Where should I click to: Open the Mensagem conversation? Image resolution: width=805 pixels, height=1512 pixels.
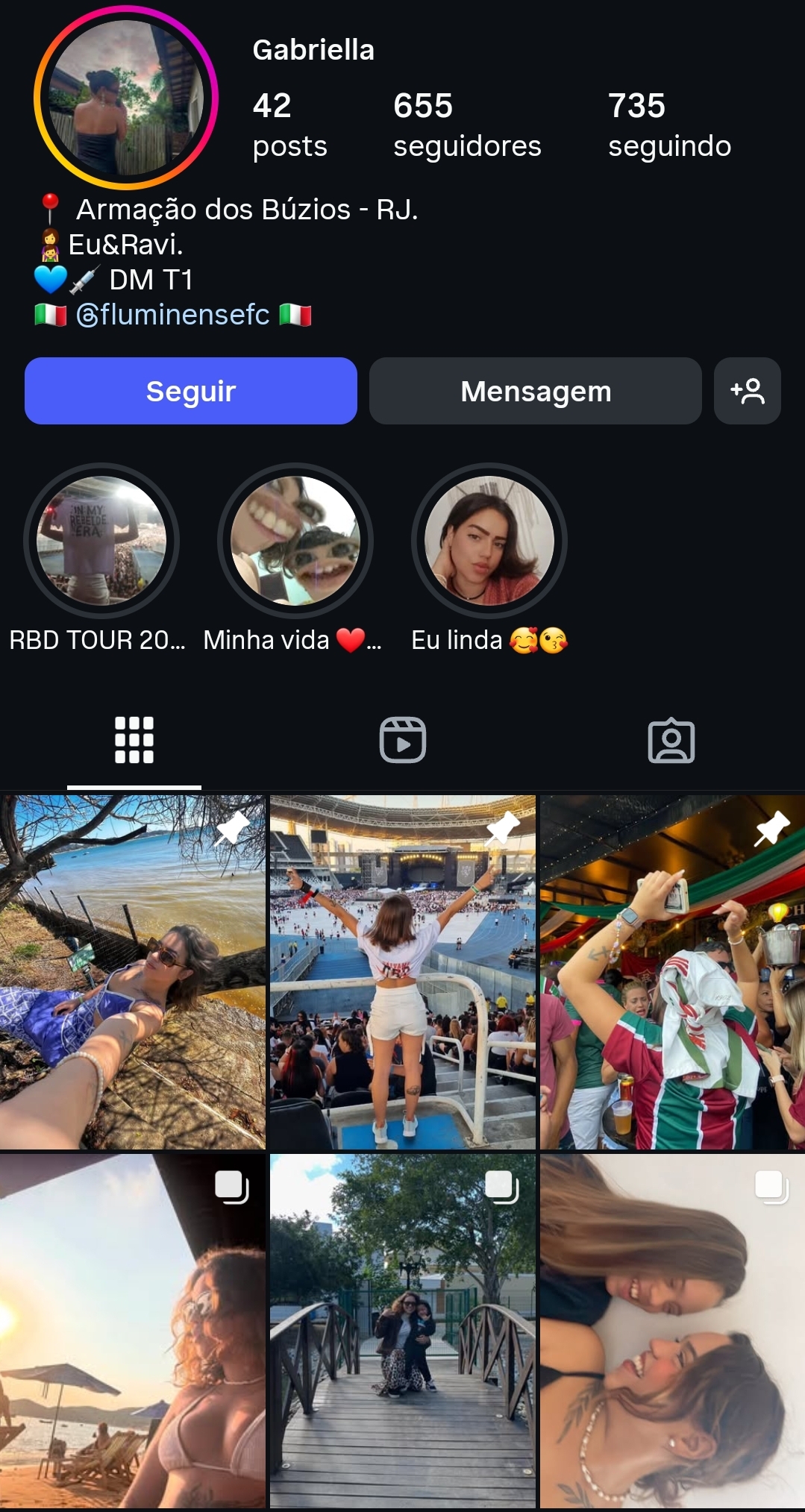click(535, 391)
